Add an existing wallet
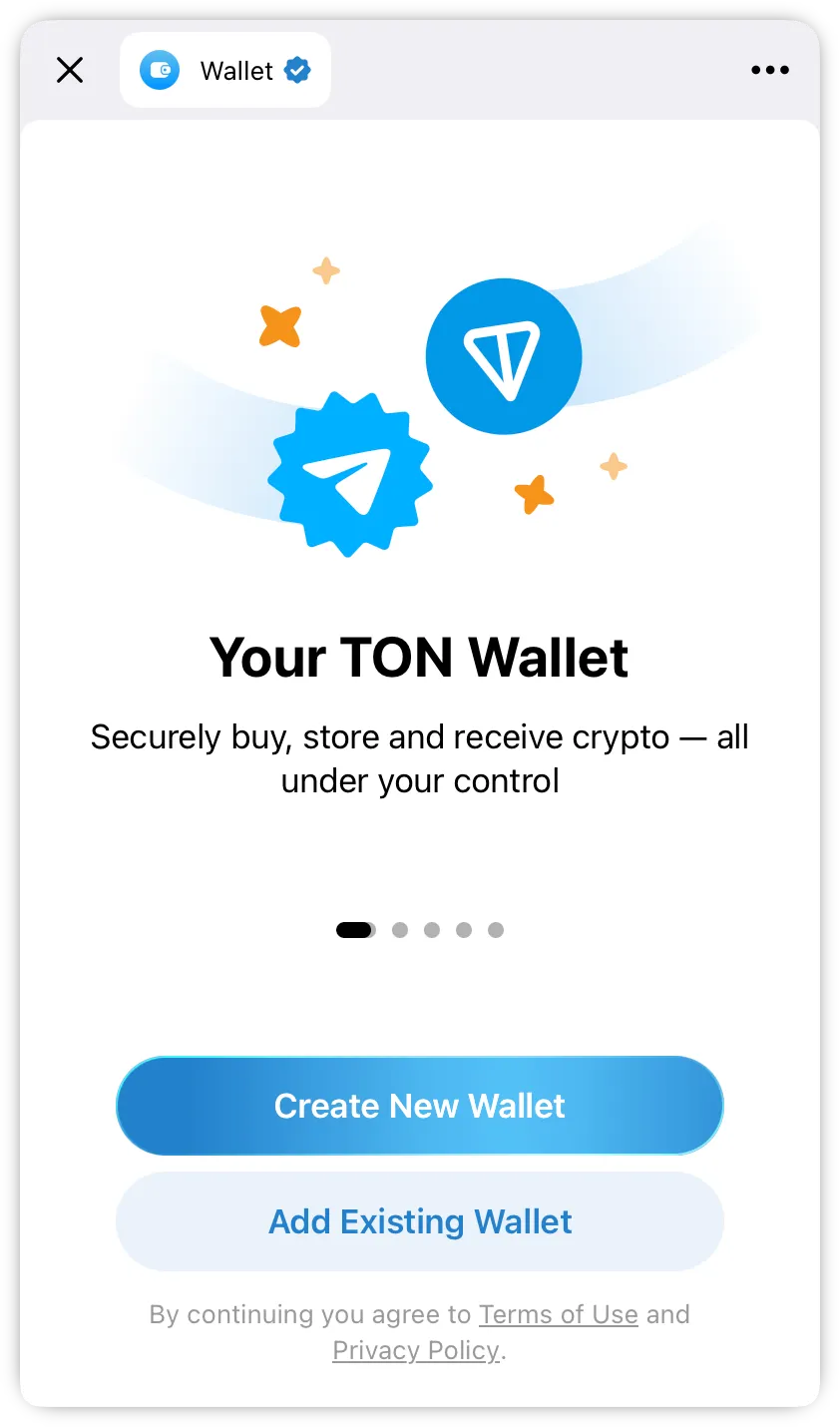The image size is (840, 1427). click(419, 1220)
